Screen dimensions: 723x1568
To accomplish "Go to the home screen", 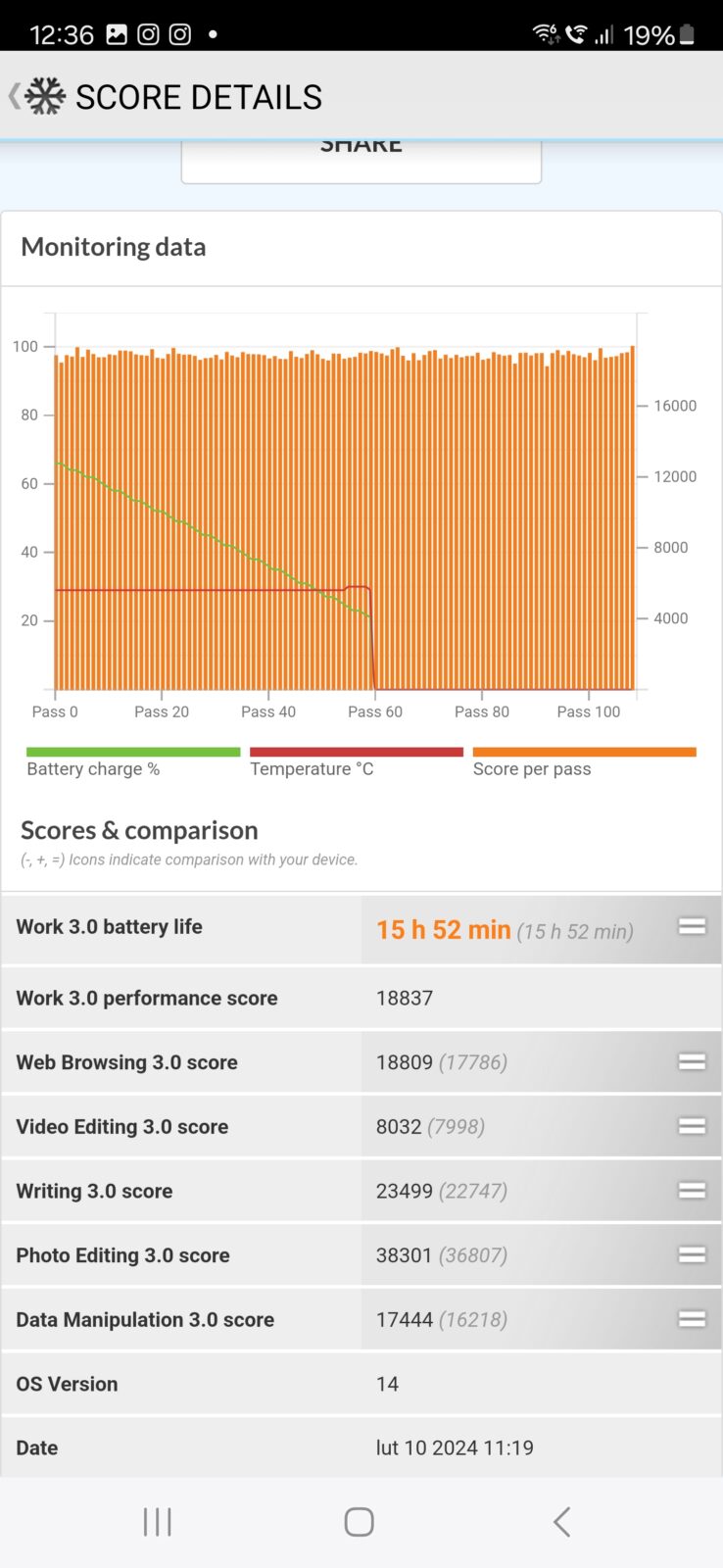I will coord(360,1522).
